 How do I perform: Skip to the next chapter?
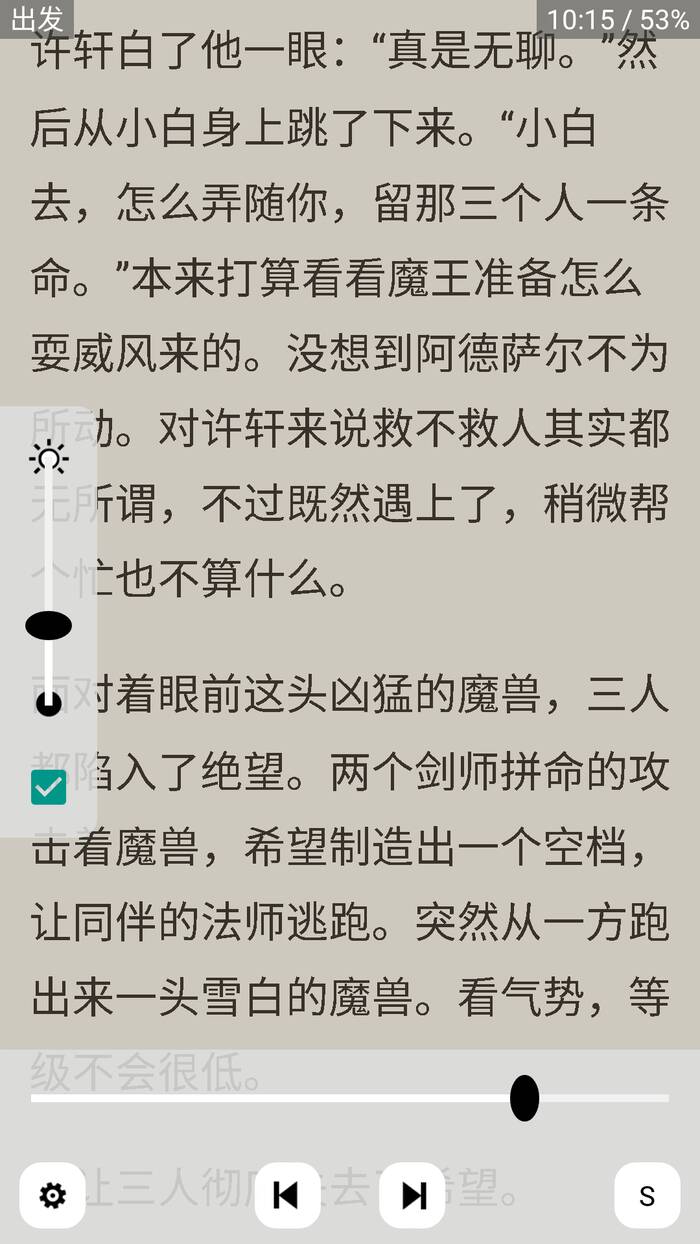tap(412, 1195)
